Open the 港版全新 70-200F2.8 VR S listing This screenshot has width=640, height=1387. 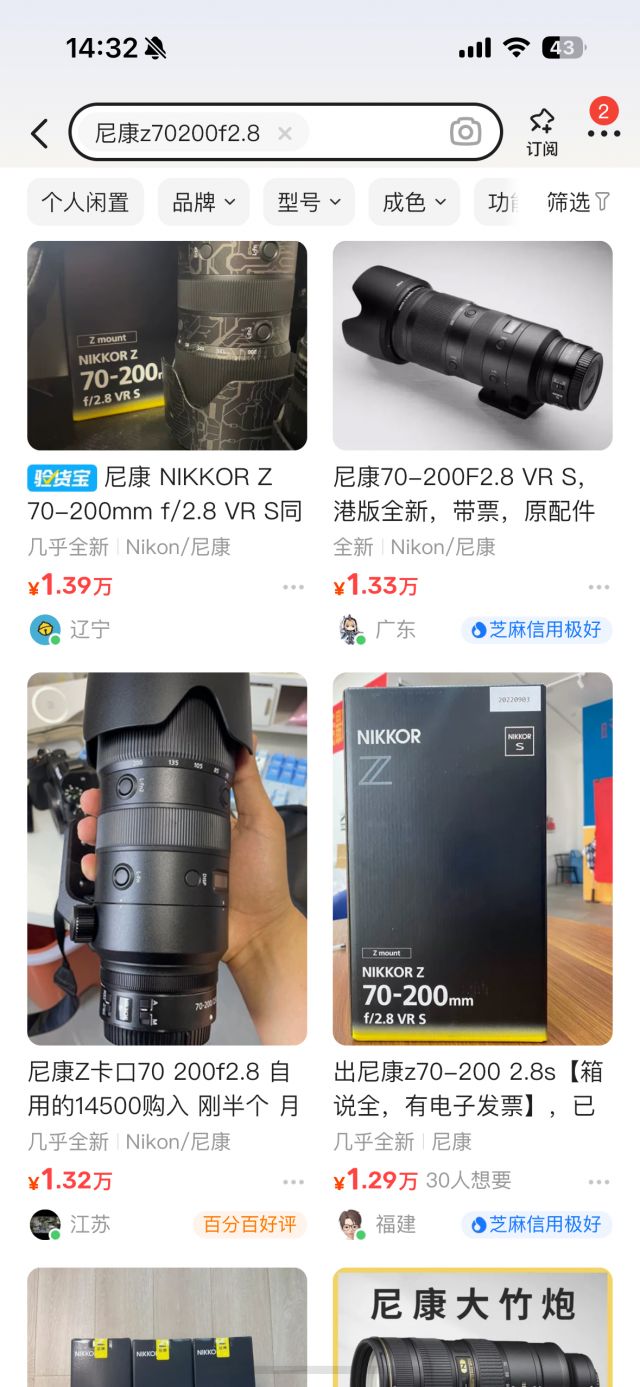click(x=472, y=346)
